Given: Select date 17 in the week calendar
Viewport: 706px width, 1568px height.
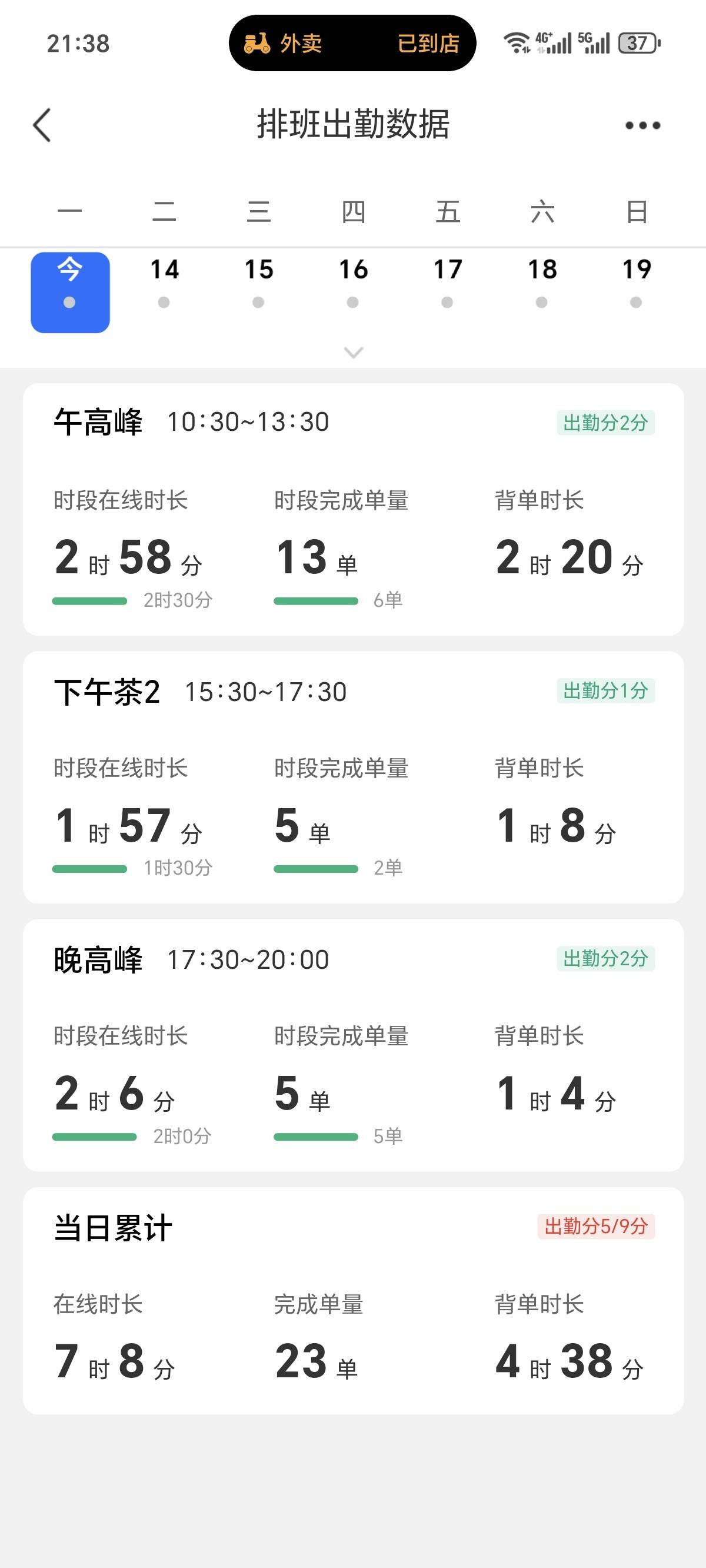Looking at the screenshot, I should [x=447, y=283].
